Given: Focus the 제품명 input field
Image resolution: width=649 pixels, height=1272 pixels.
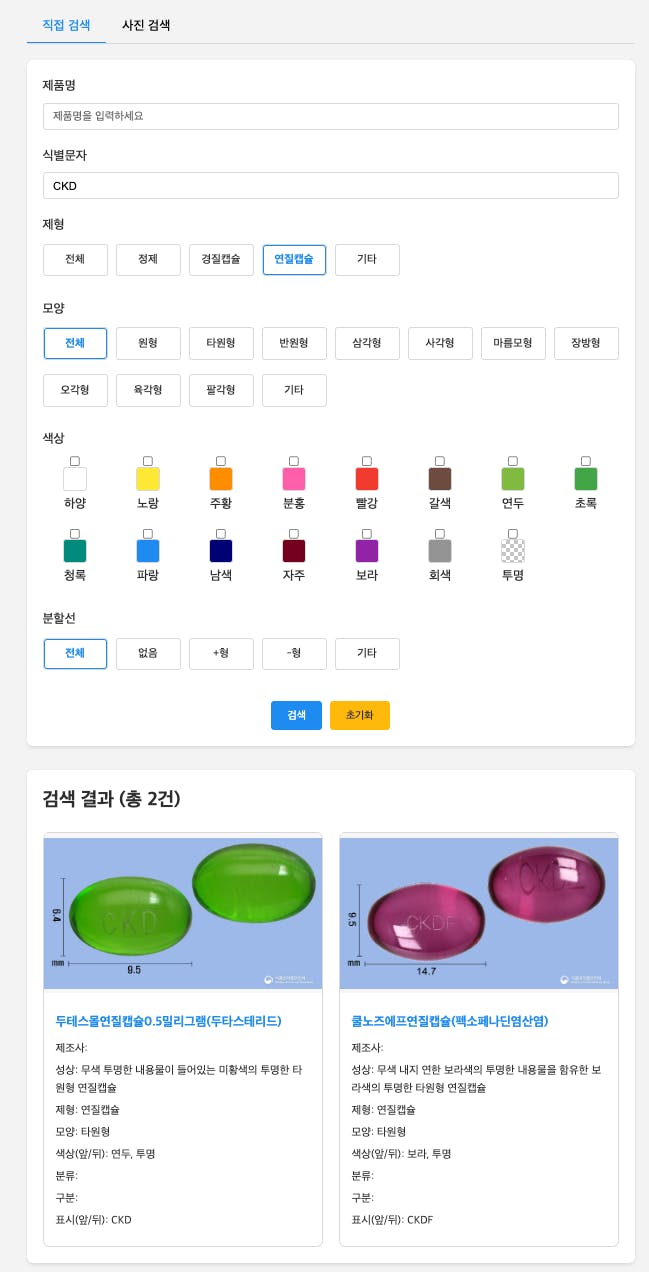Looking at the screenshot, I should [x=330, y=116].
